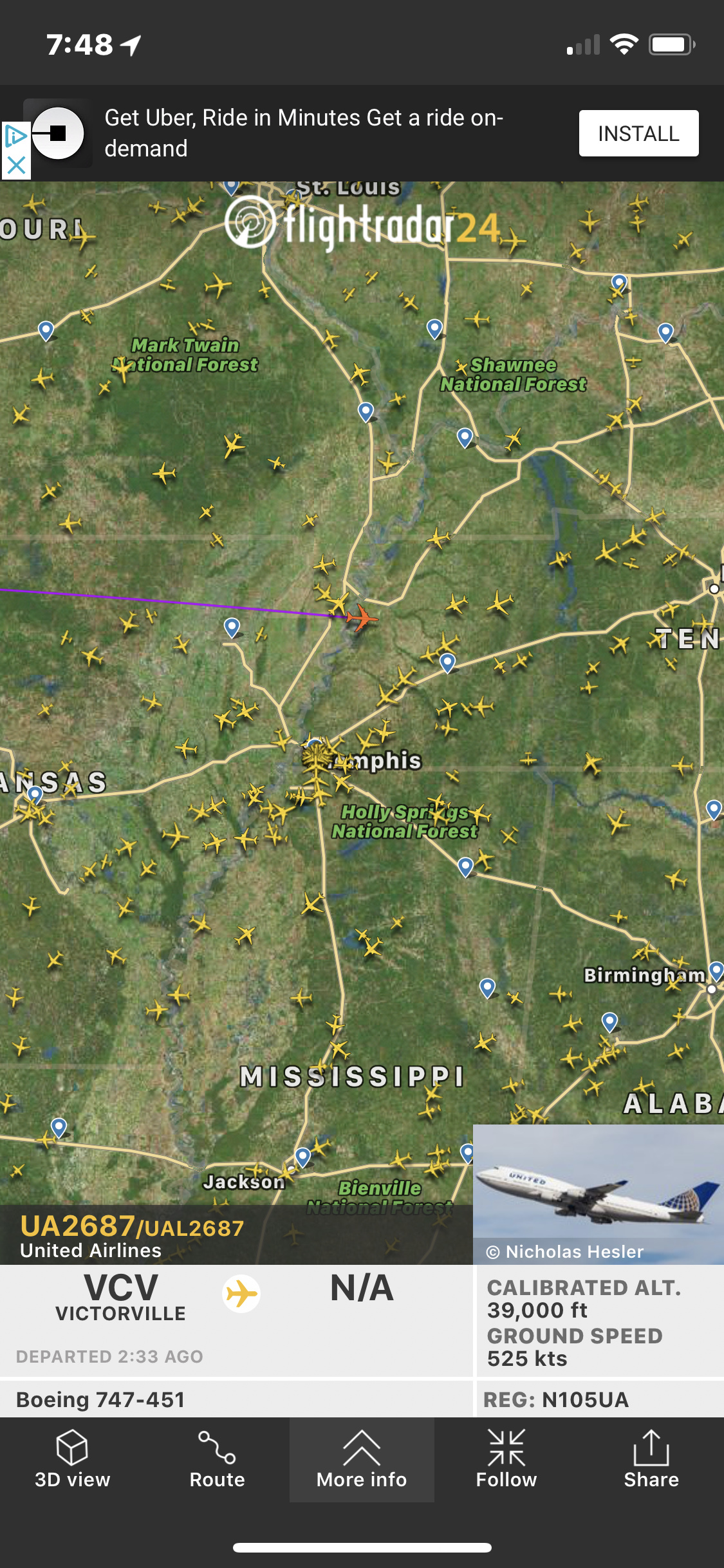Open the Birmingham airport pin

point(716,970)
